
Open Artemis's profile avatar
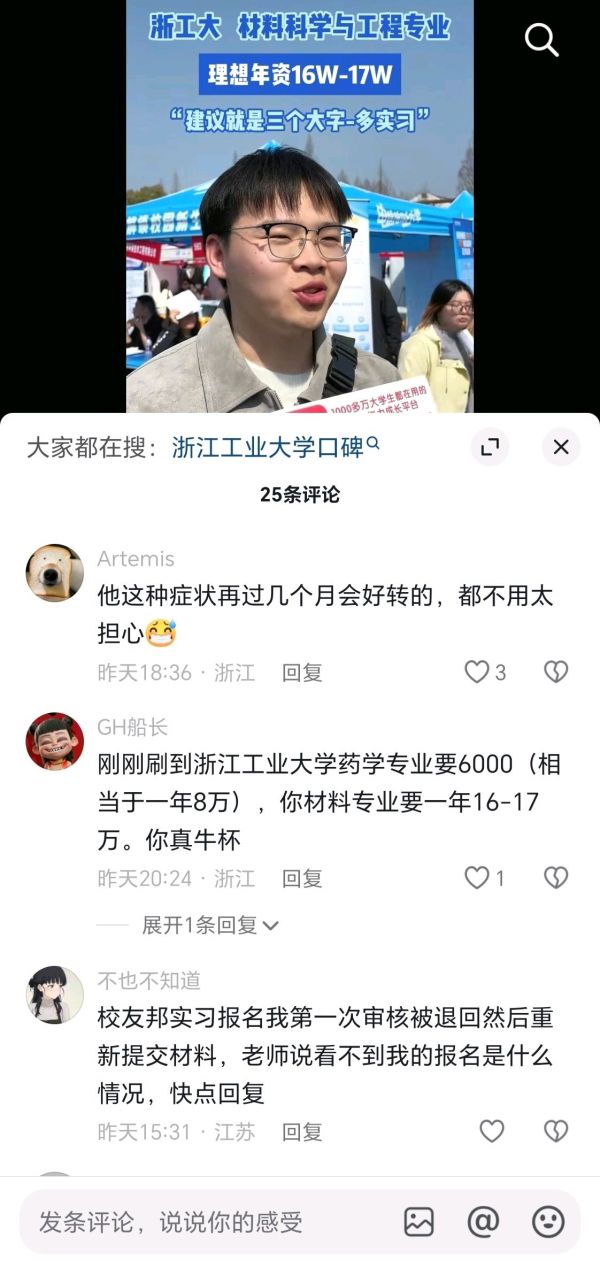click(54, 573)
